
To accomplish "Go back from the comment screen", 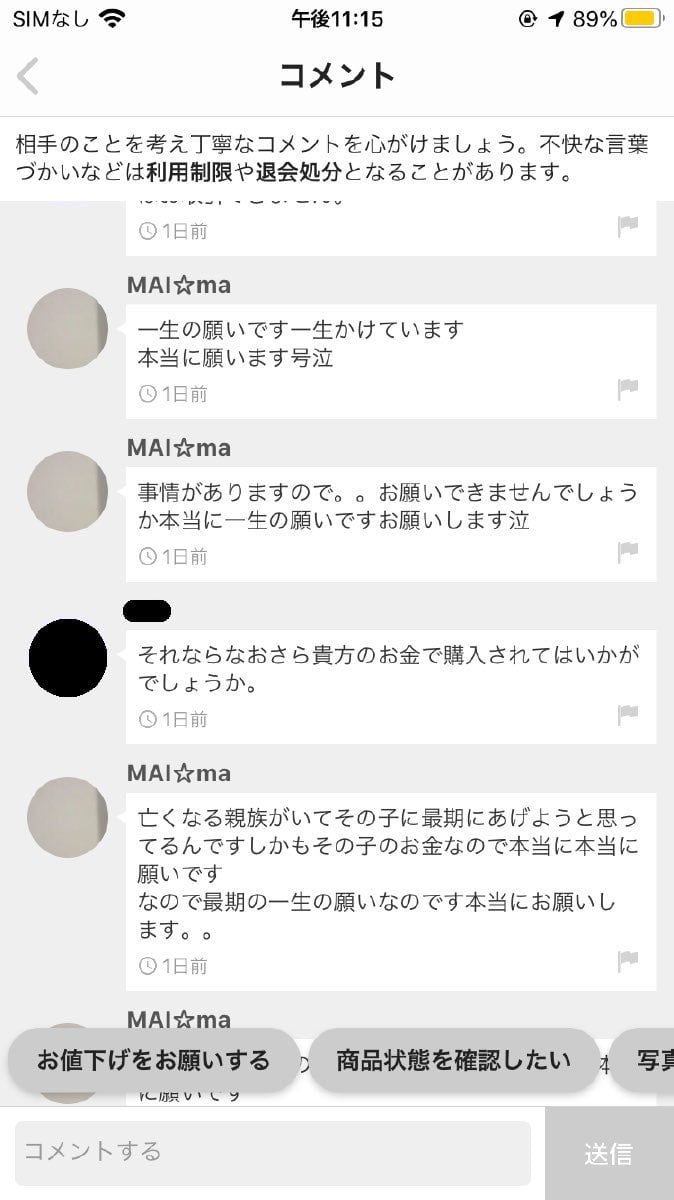I will (x=28, y=76).
